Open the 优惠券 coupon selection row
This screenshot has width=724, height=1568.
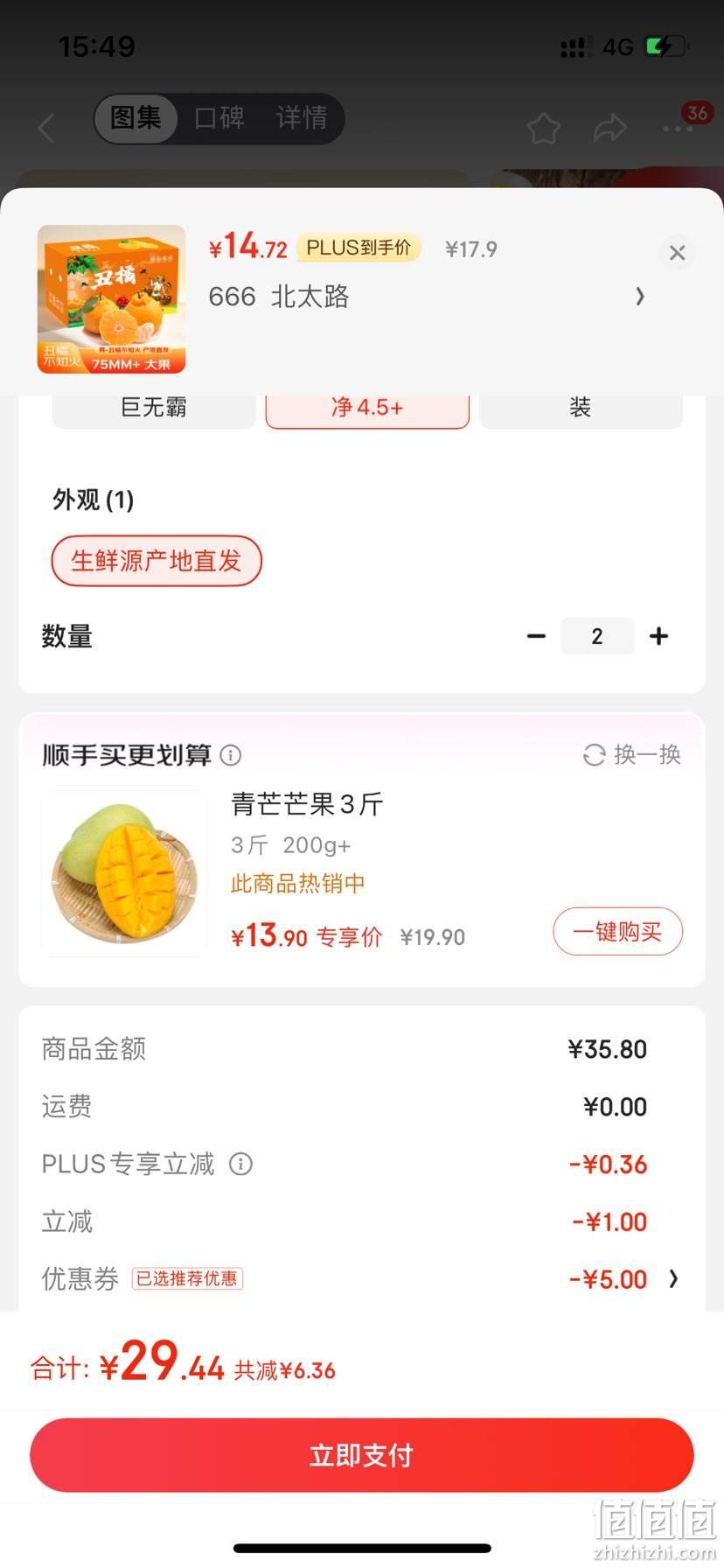coord(361,1279)
